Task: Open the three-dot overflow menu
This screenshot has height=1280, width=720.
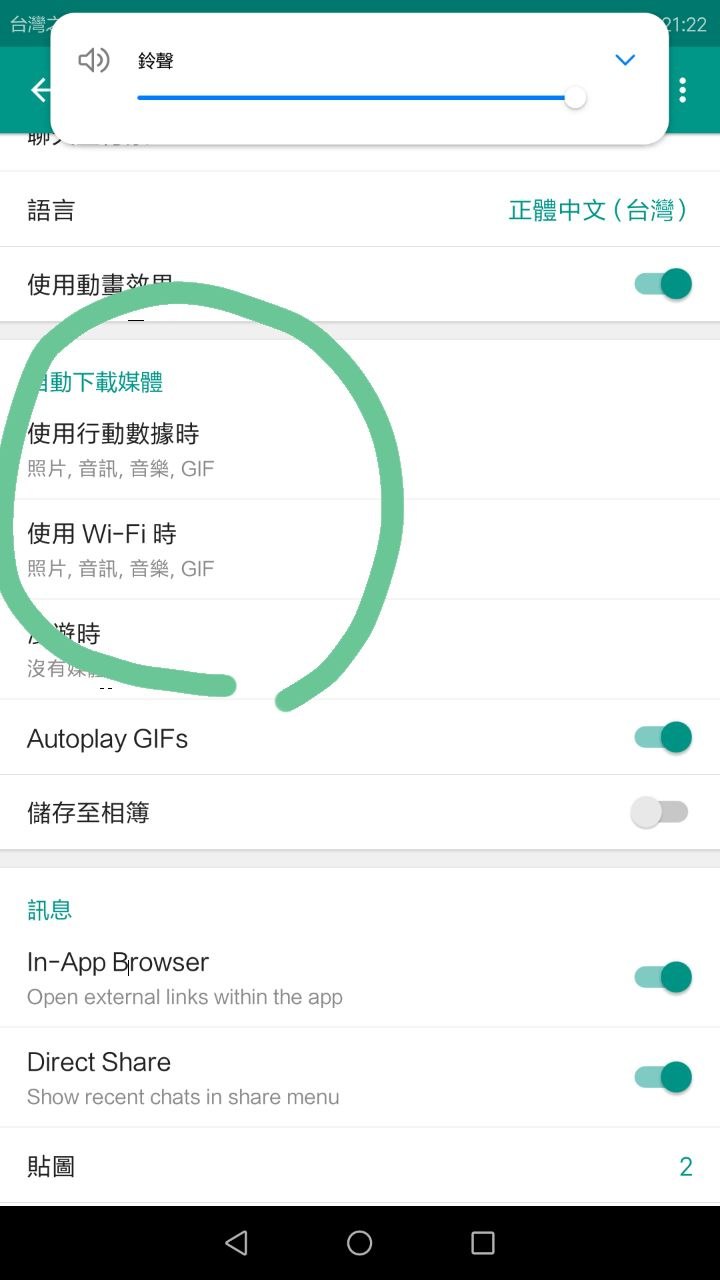Action: click(683, 91)
